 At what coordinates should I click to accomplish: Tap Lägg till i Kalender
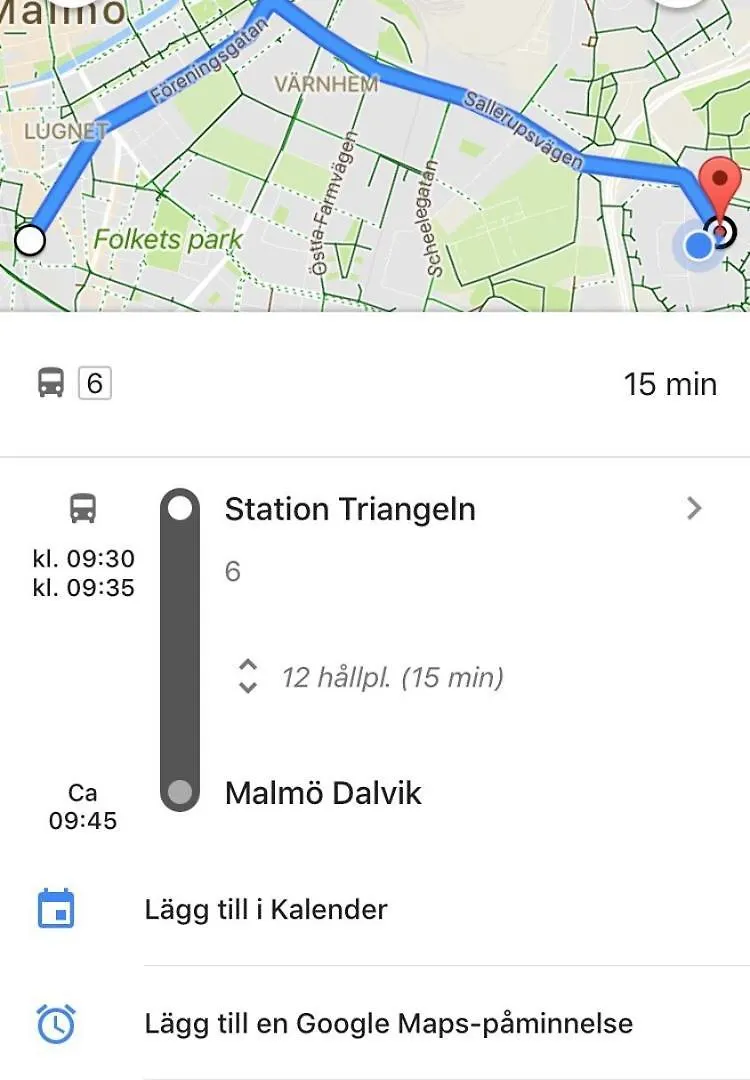click(x=265, y=910)
